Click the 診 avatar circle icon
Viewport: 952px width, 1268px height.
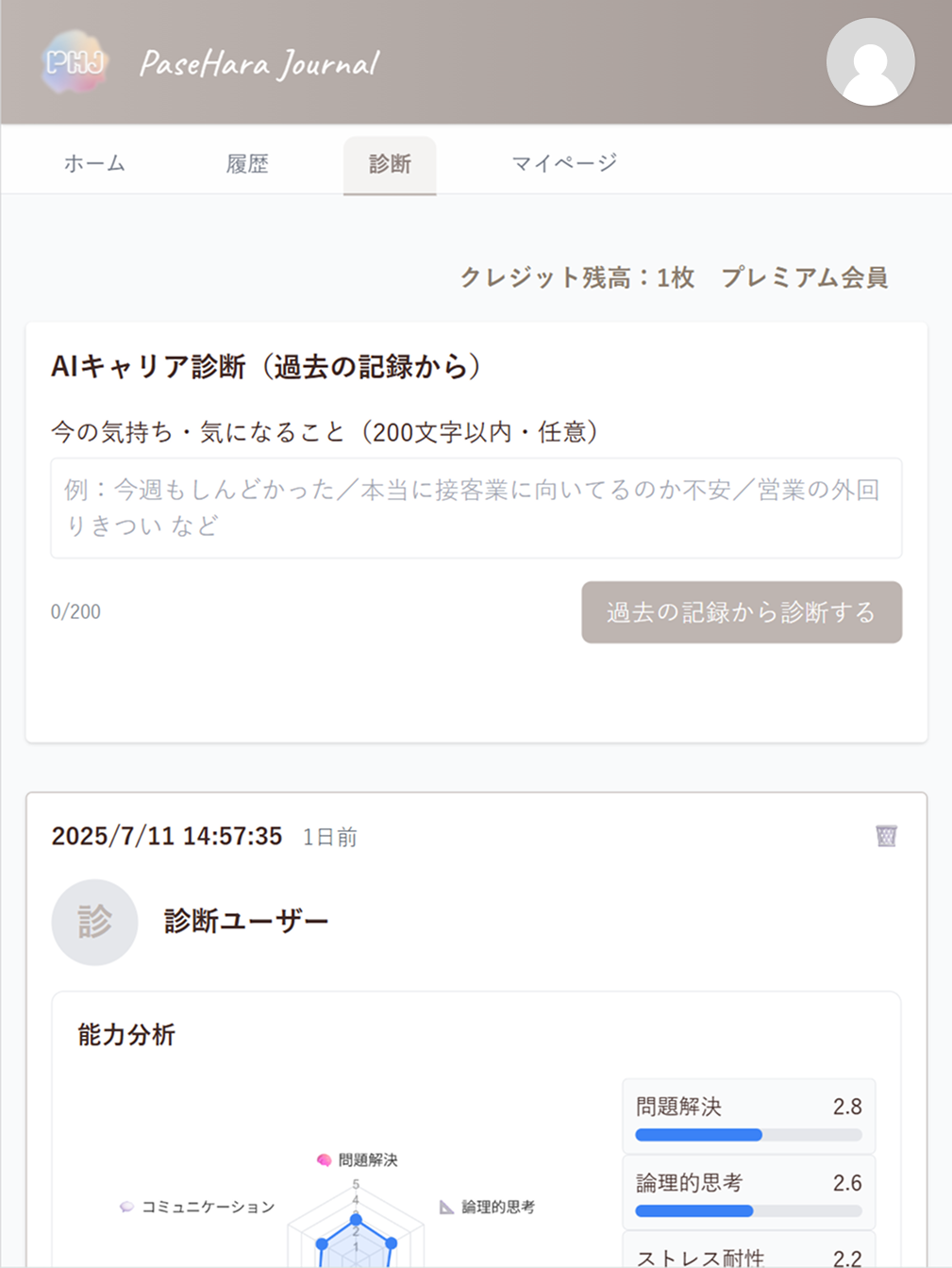[x=94, y=922]
